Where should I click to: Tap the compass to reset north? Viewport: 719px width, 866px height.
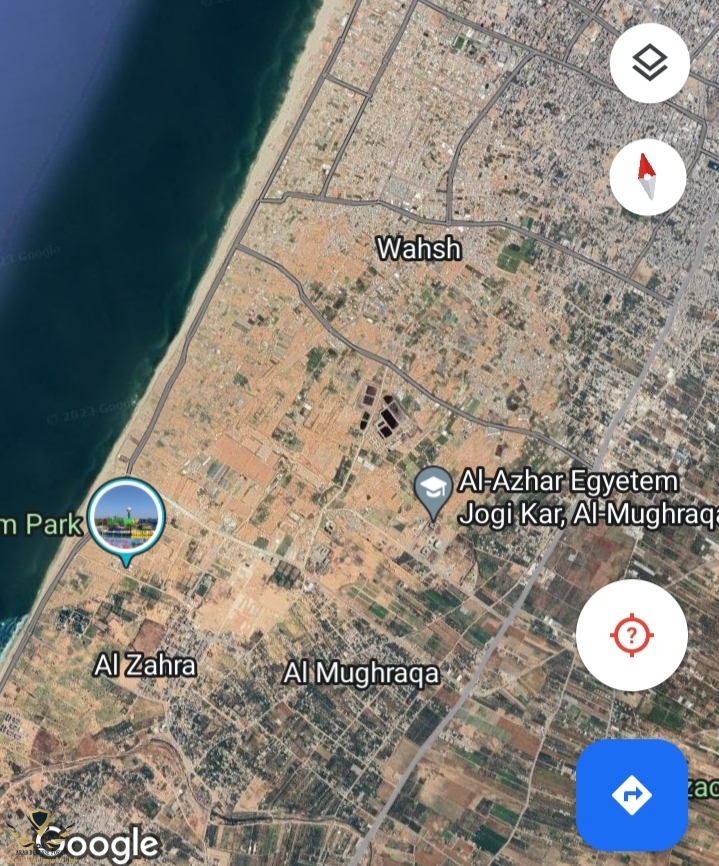point(648,177)
